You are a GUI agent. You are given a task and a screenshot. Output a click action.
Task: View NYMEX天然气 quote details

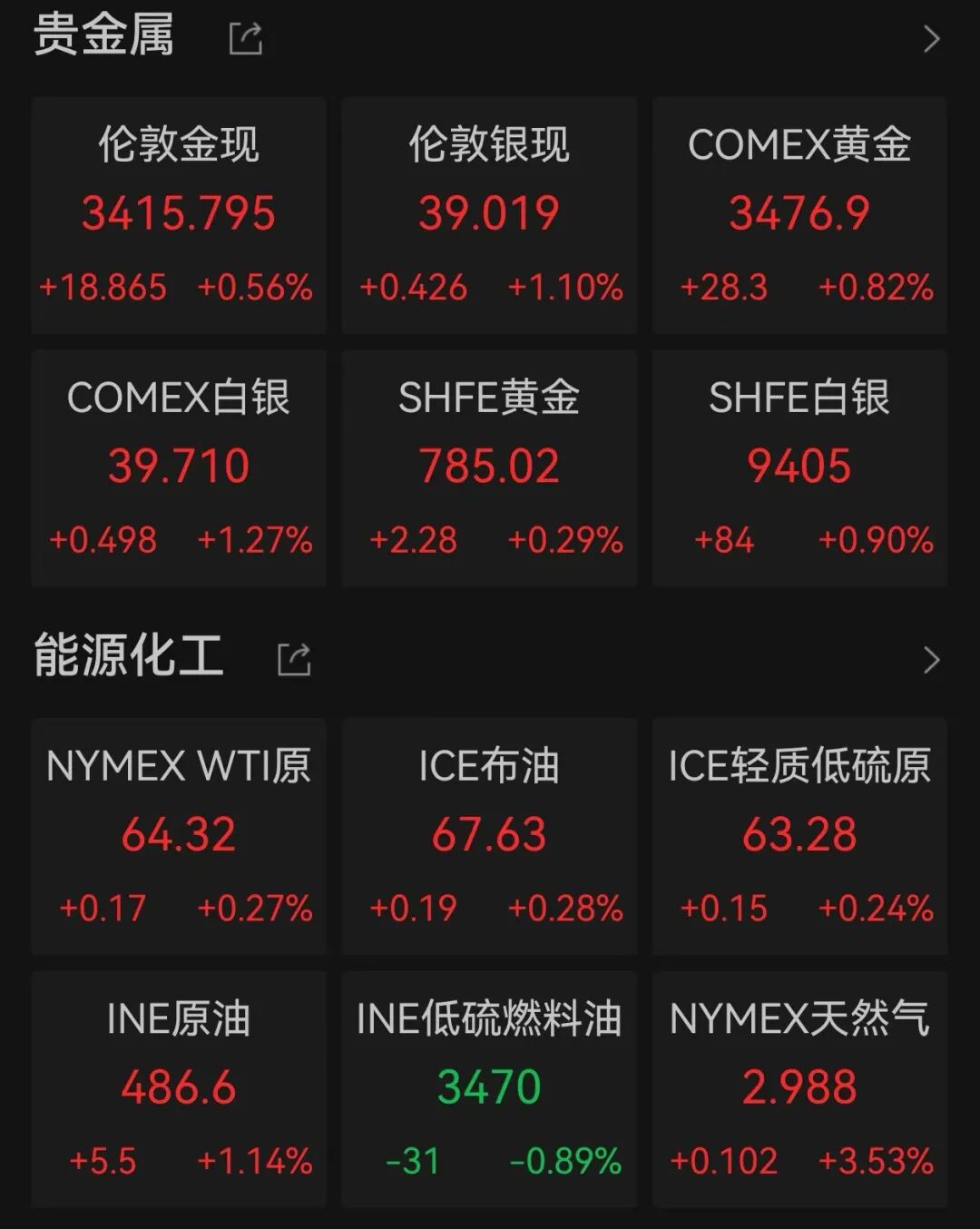click(799, 1088)
